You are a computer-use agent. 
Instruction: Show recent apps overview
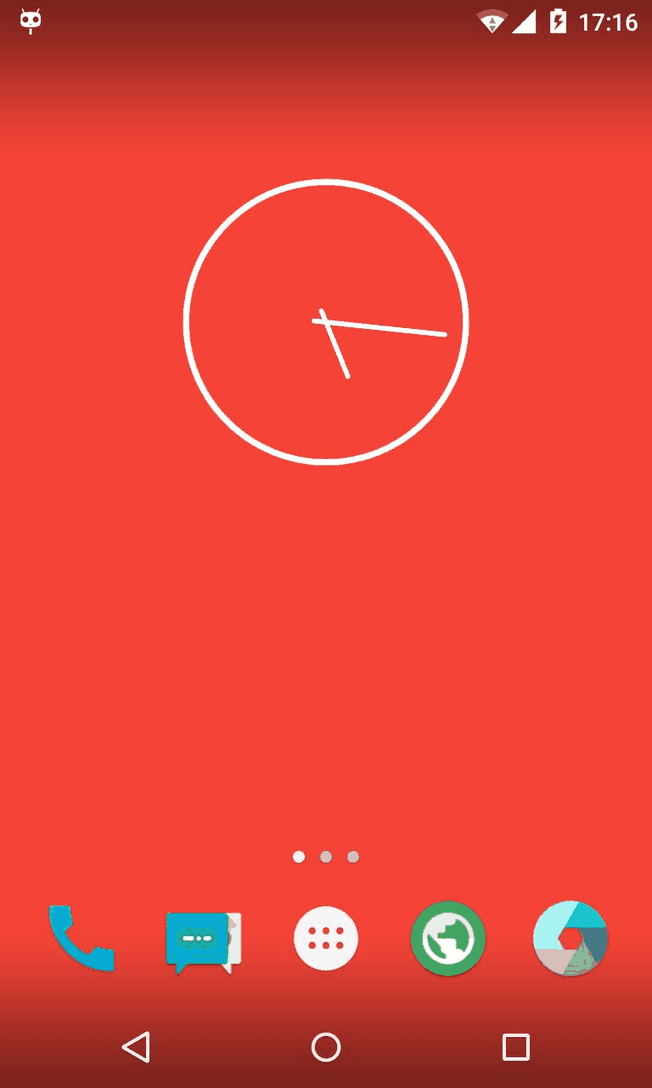[x=515, y=1047]
